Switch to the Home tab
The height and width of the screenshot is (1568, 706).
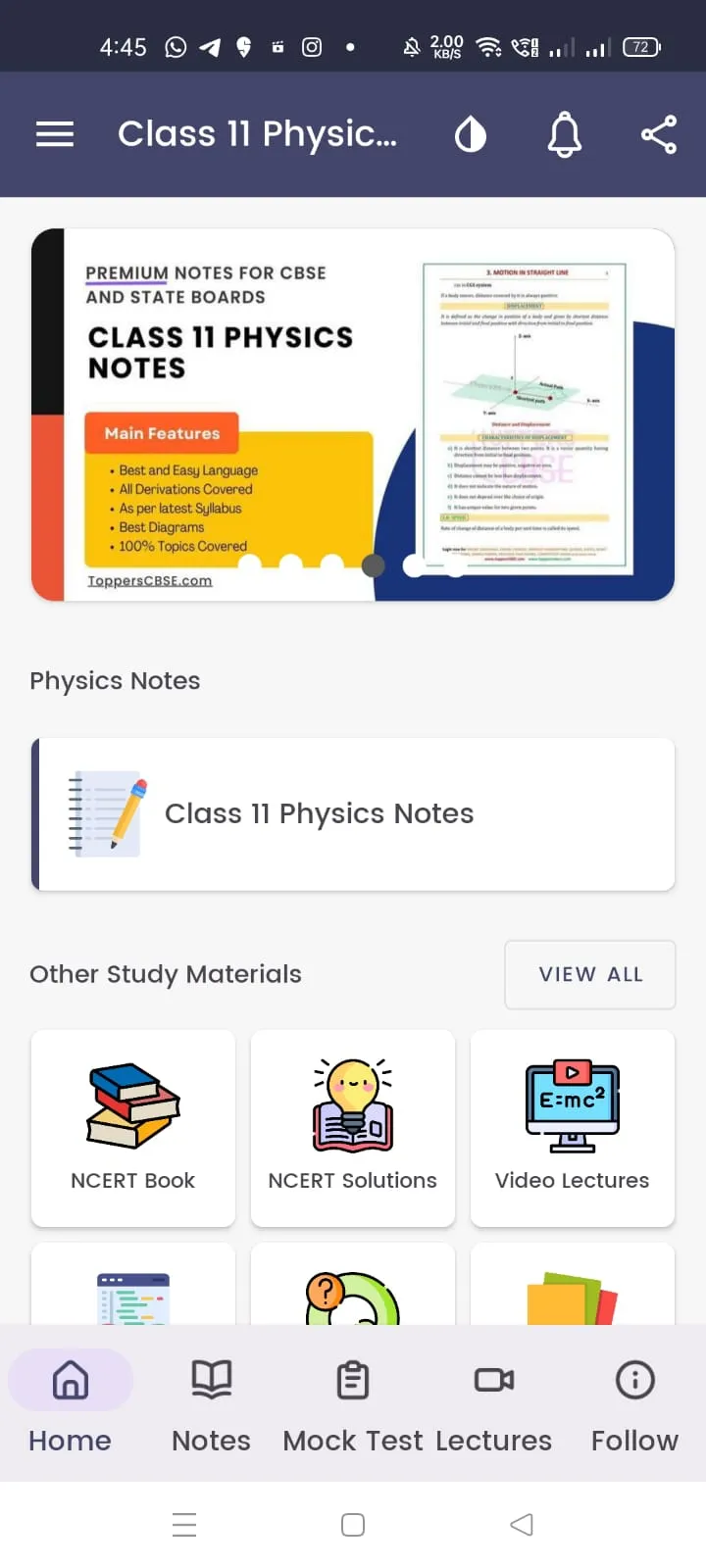coord(71,1403)
